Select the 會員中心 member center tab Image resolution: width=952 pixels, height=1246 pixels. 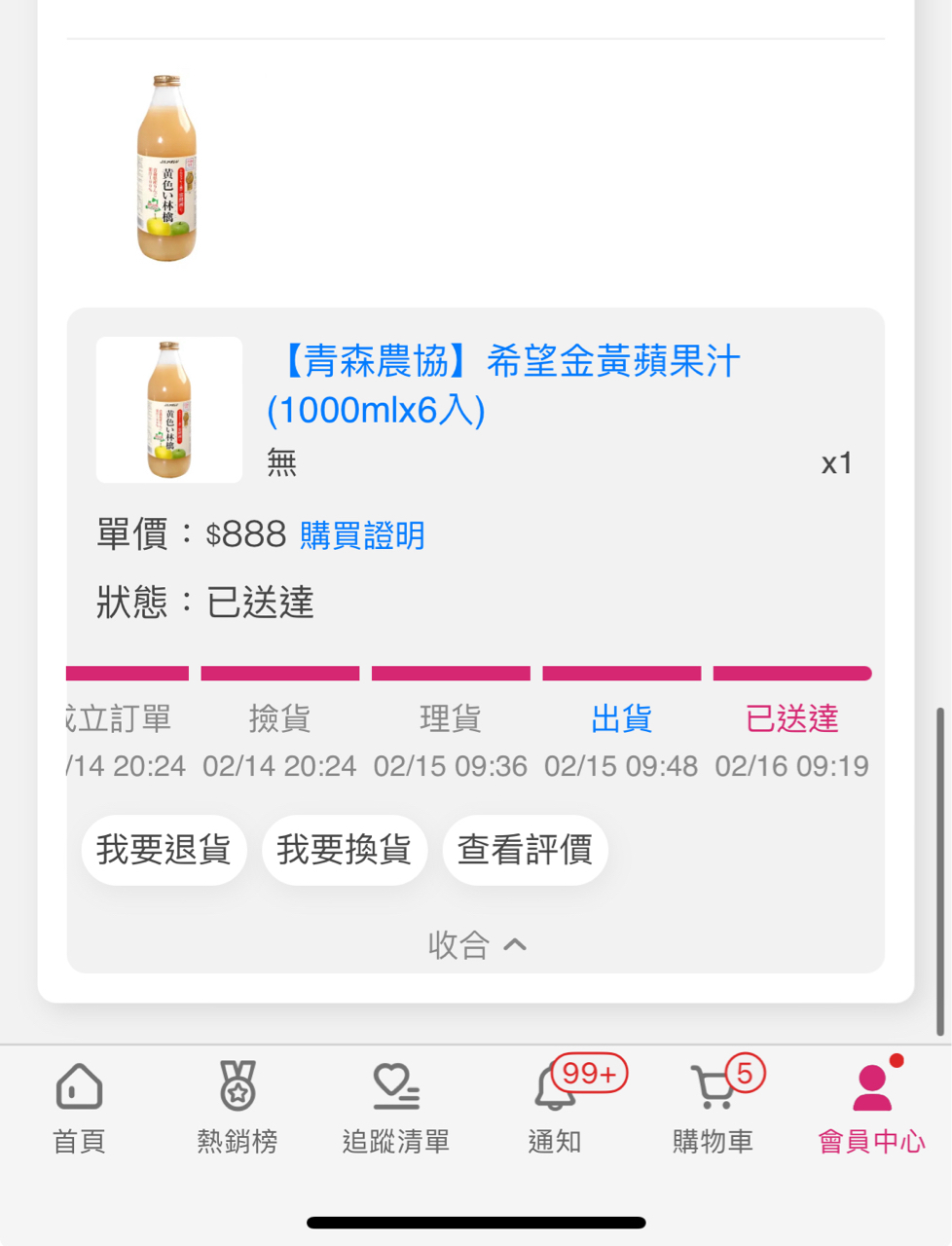871,1108
